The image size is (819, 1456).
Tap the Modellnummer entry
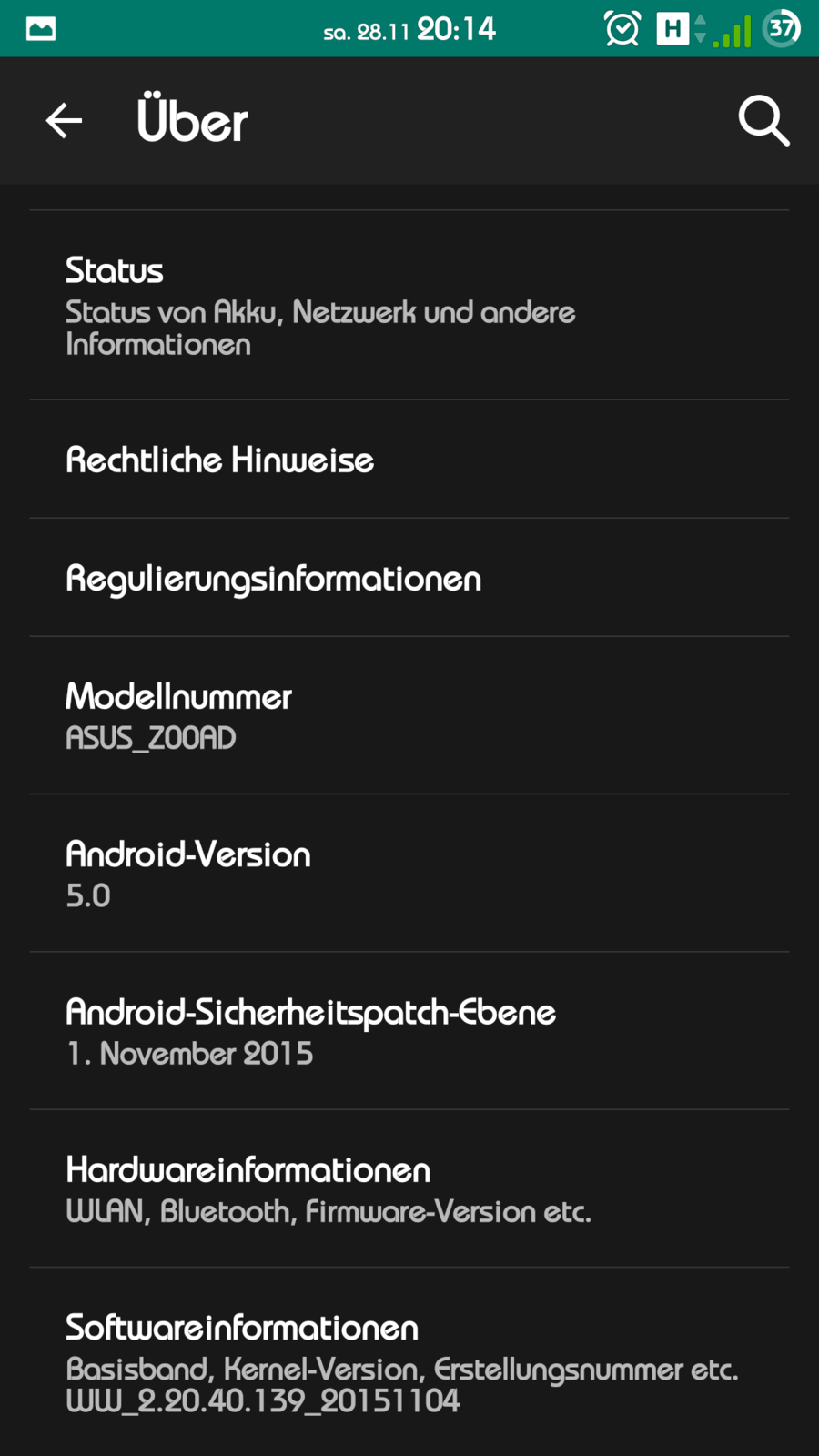409,715
